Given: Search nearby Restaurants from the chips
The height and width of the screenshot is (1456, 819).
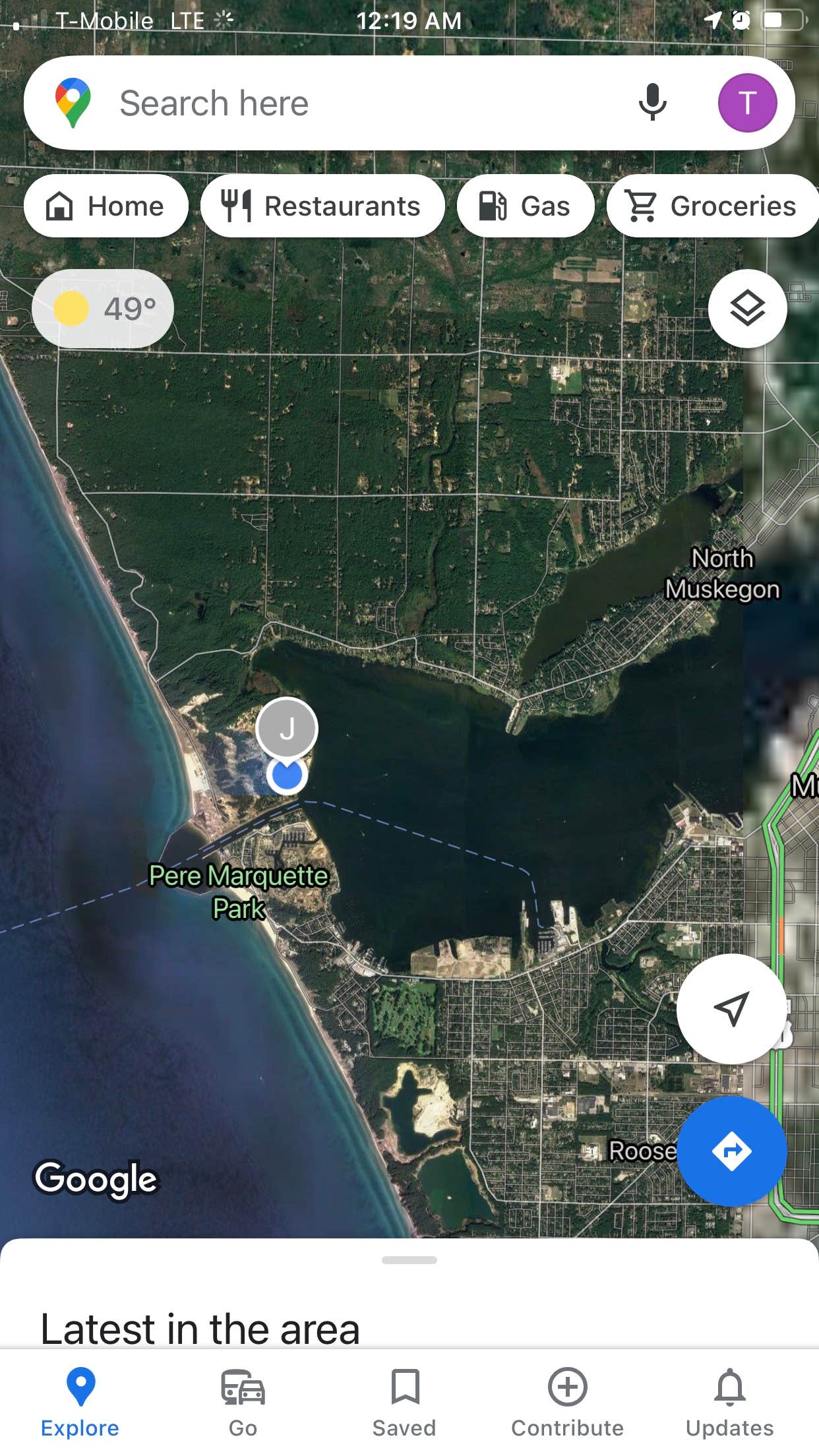Looking at the screenshot, I should (322, 206).
